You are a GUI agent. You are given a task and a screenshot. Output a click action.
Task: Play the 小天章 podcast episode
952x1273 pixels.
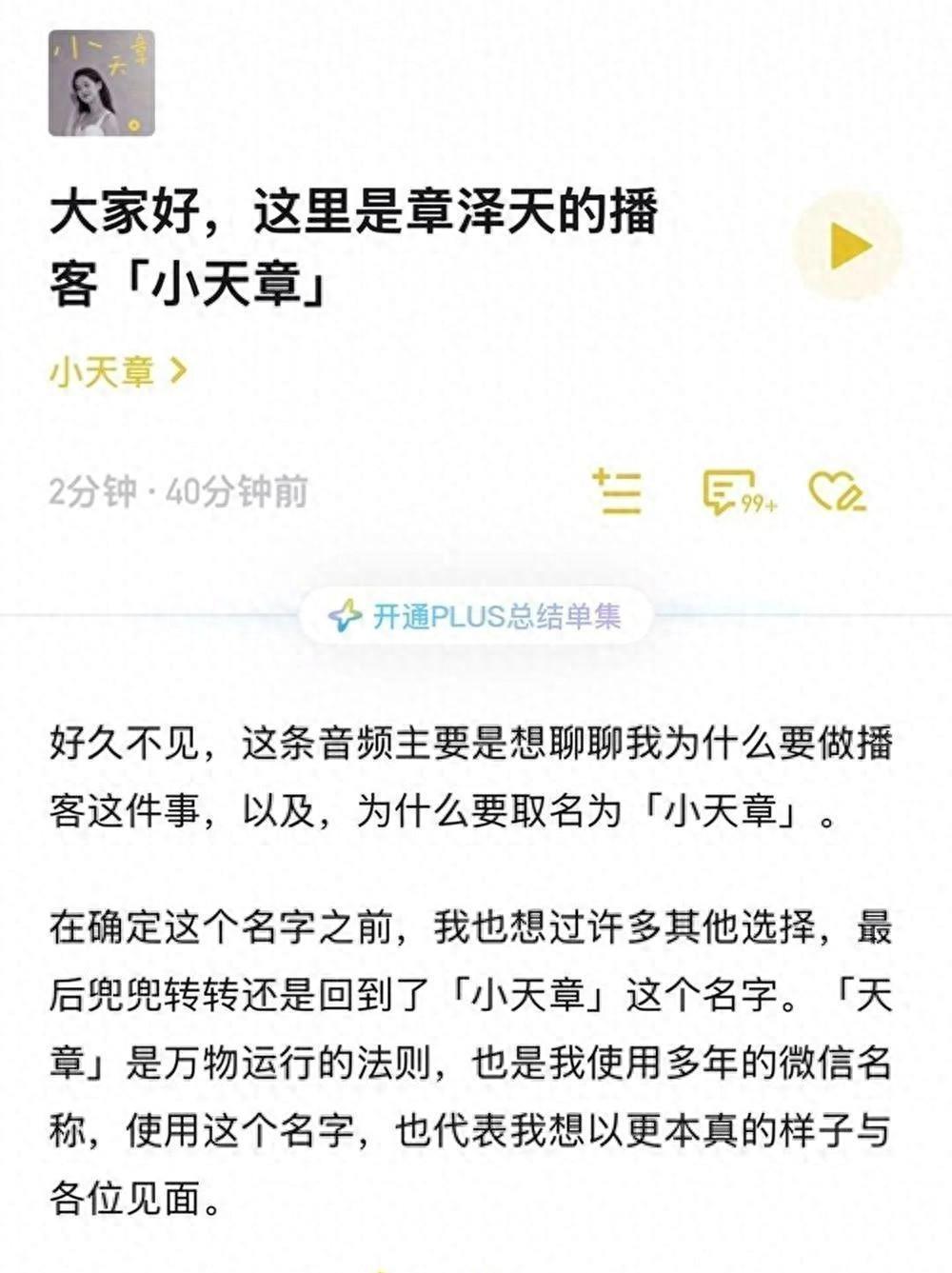[x=847, y=247]
